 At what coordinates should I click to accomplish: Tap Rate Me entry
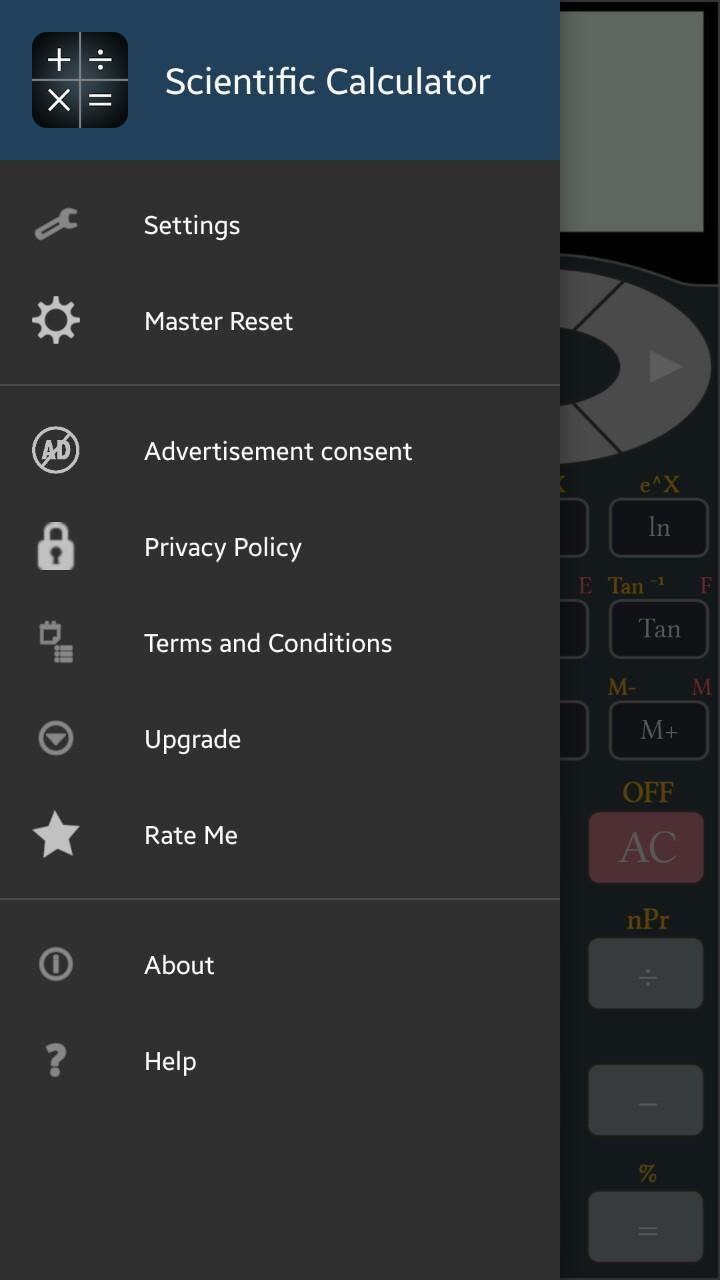(190, 835)
